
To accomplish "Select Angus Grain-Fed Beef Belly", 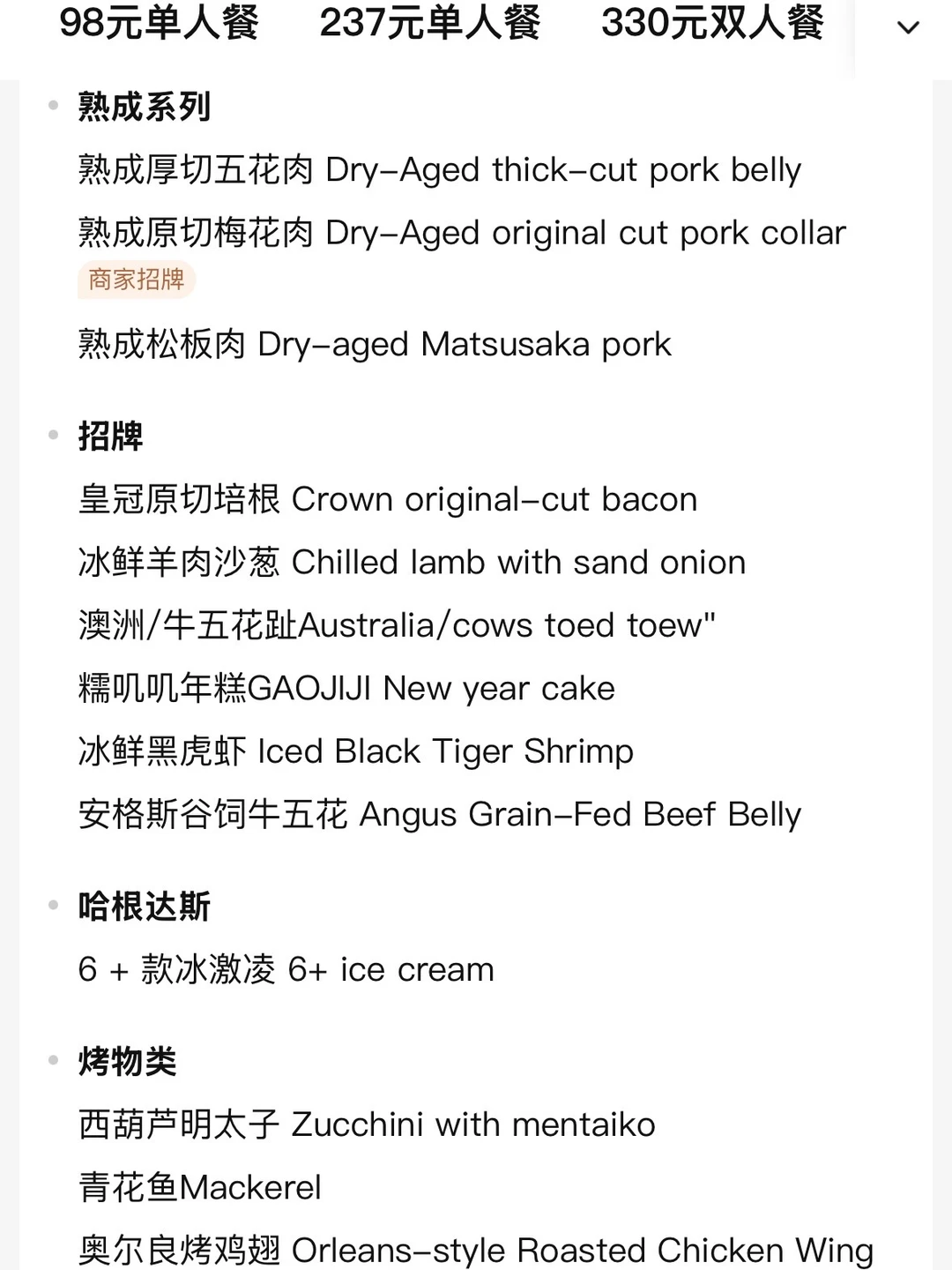I will [x=438, y=815].
